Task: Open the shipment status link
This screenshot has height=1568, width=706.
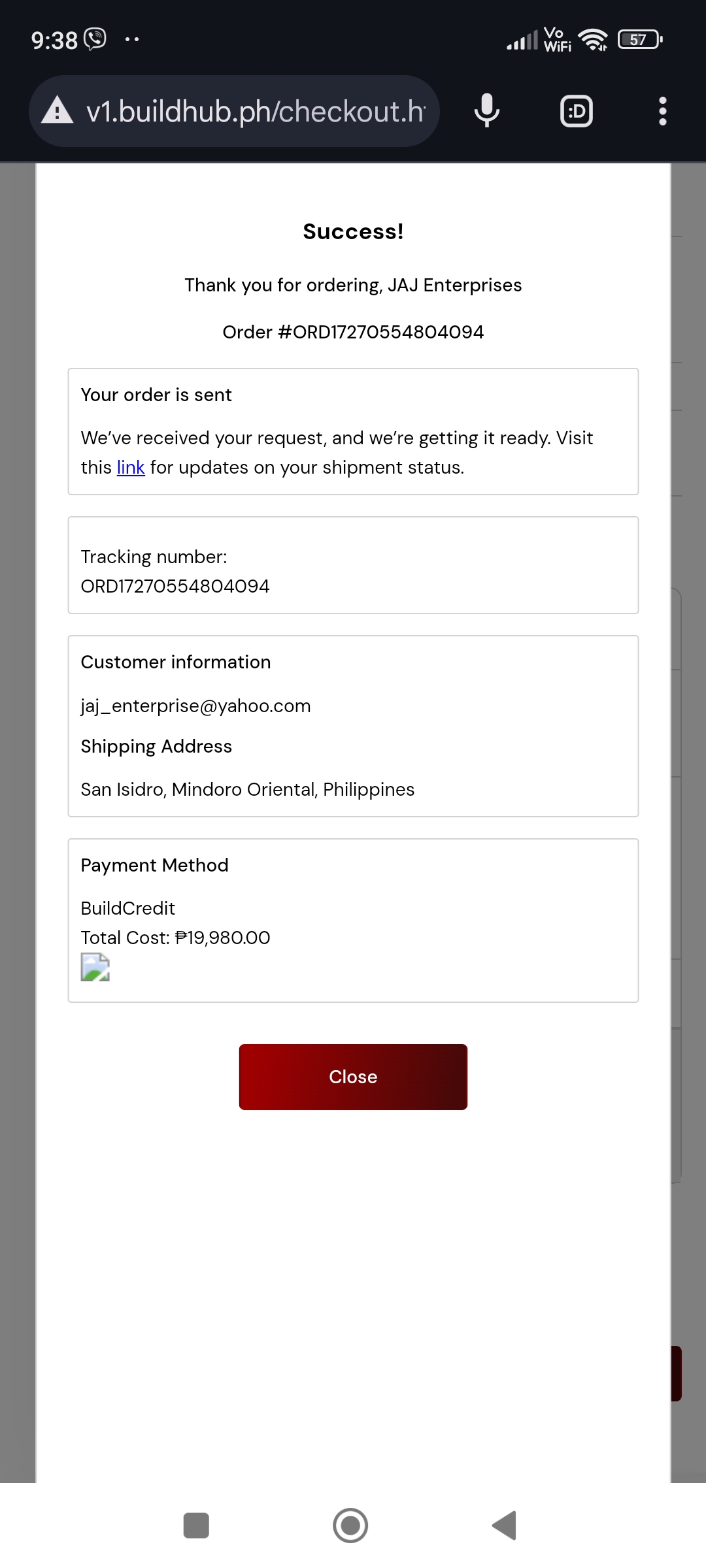Action: click(x=131, y=468)
